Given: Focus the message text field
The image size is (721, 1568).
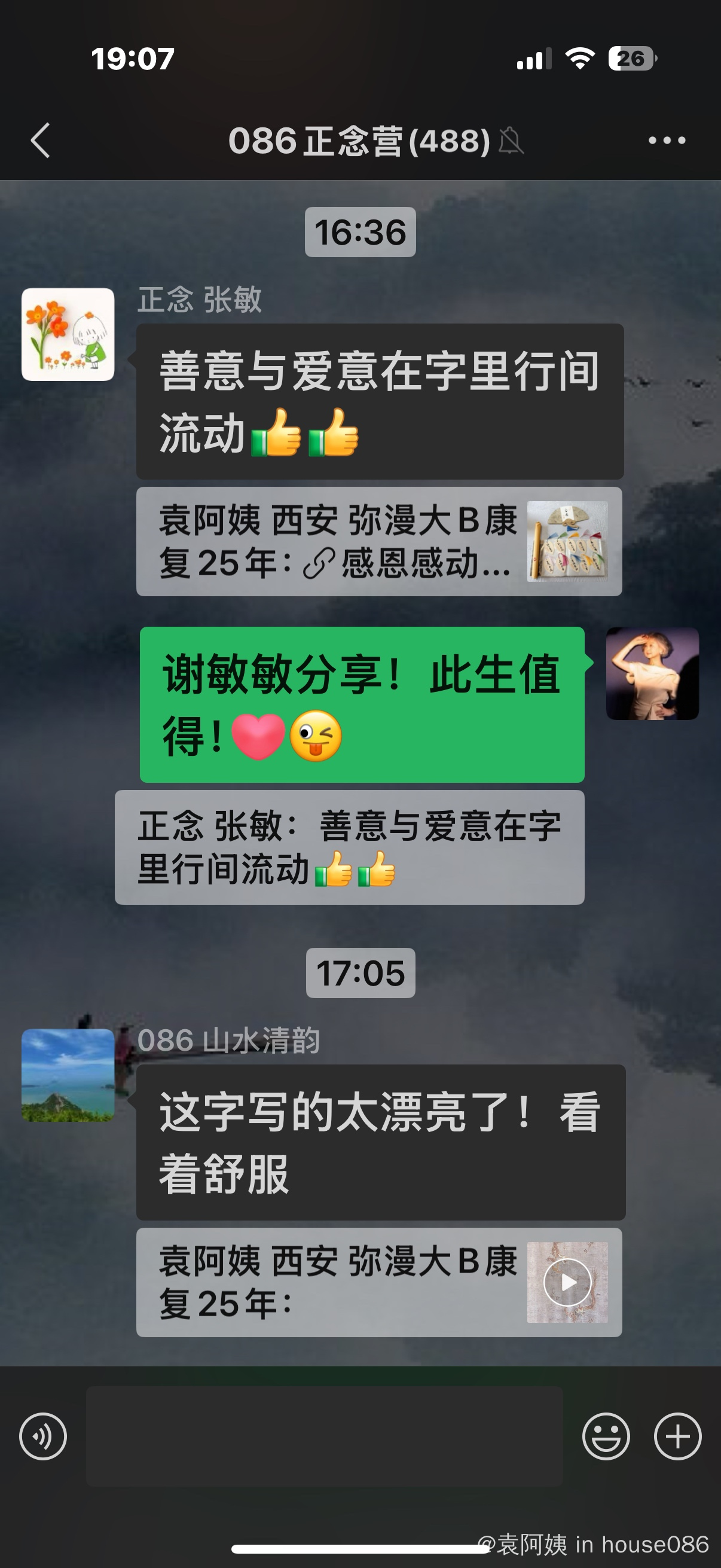Looking at the screenshot, I should (x=323, y=1436).
